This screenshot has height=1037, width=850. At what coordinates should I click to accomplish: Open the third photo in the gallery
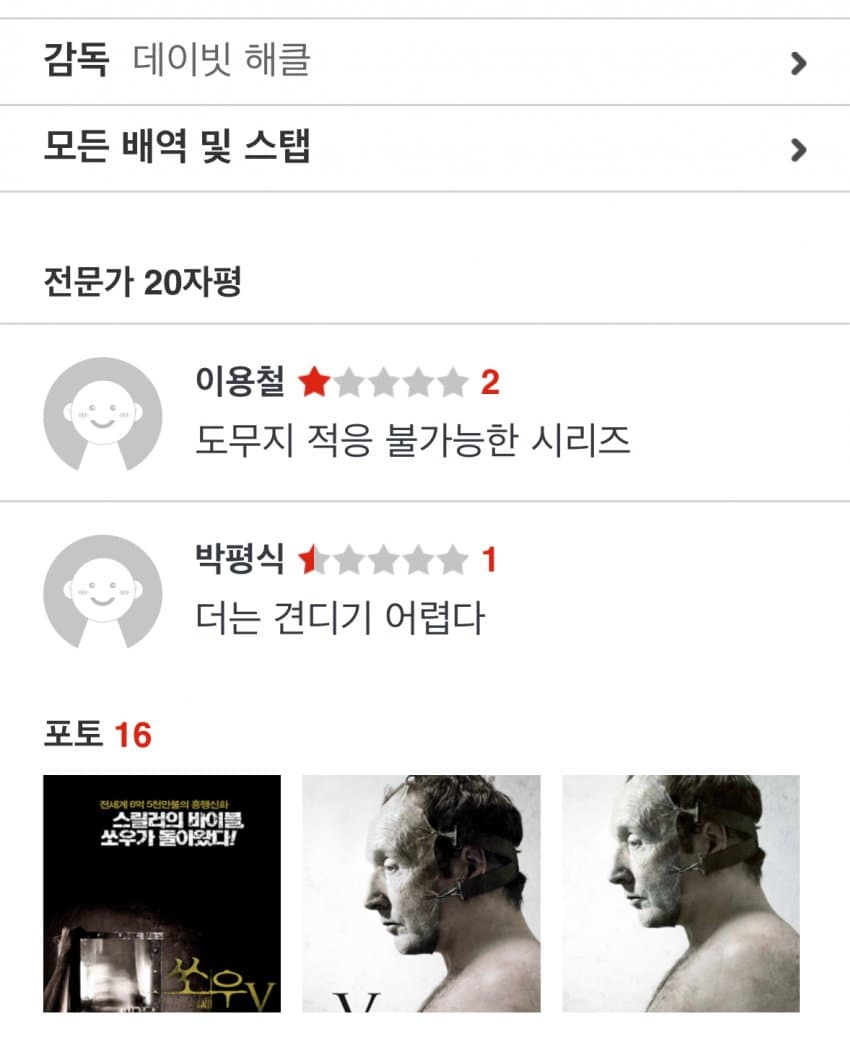680,893
